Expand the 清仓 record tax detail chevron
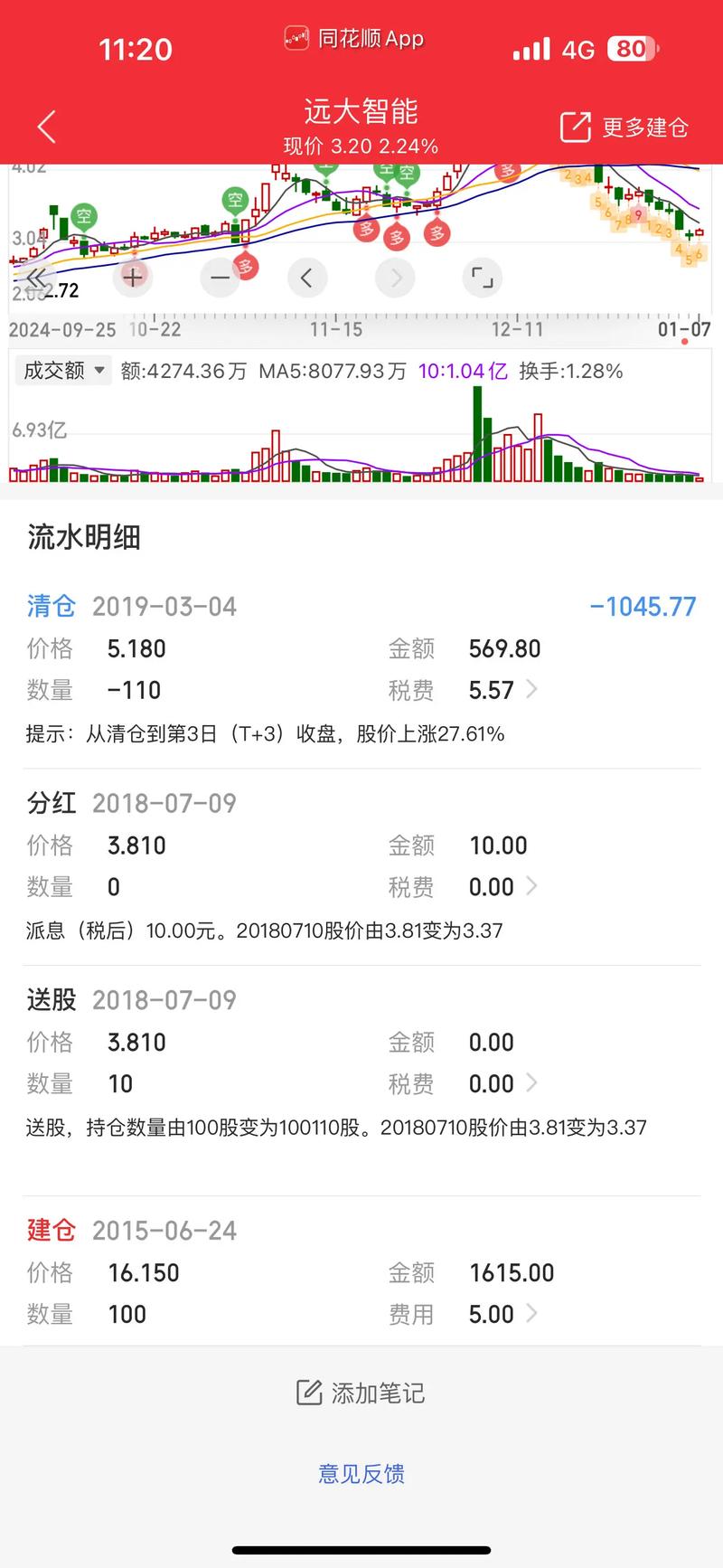Screen dimensions: 723x1568 coord(532,689)
